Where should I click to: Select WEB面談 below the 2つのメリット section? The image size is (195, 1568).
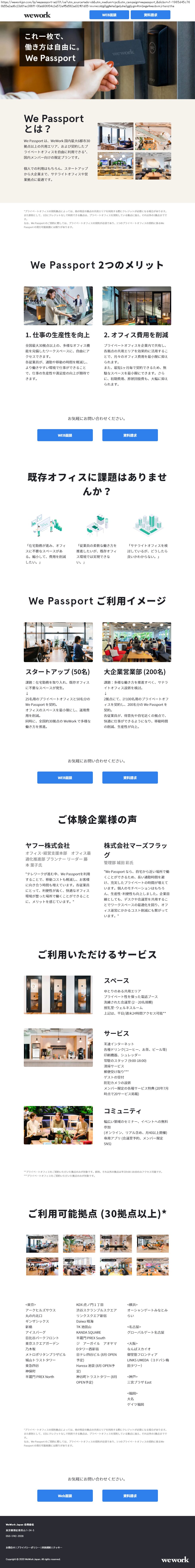click(65, 435)
